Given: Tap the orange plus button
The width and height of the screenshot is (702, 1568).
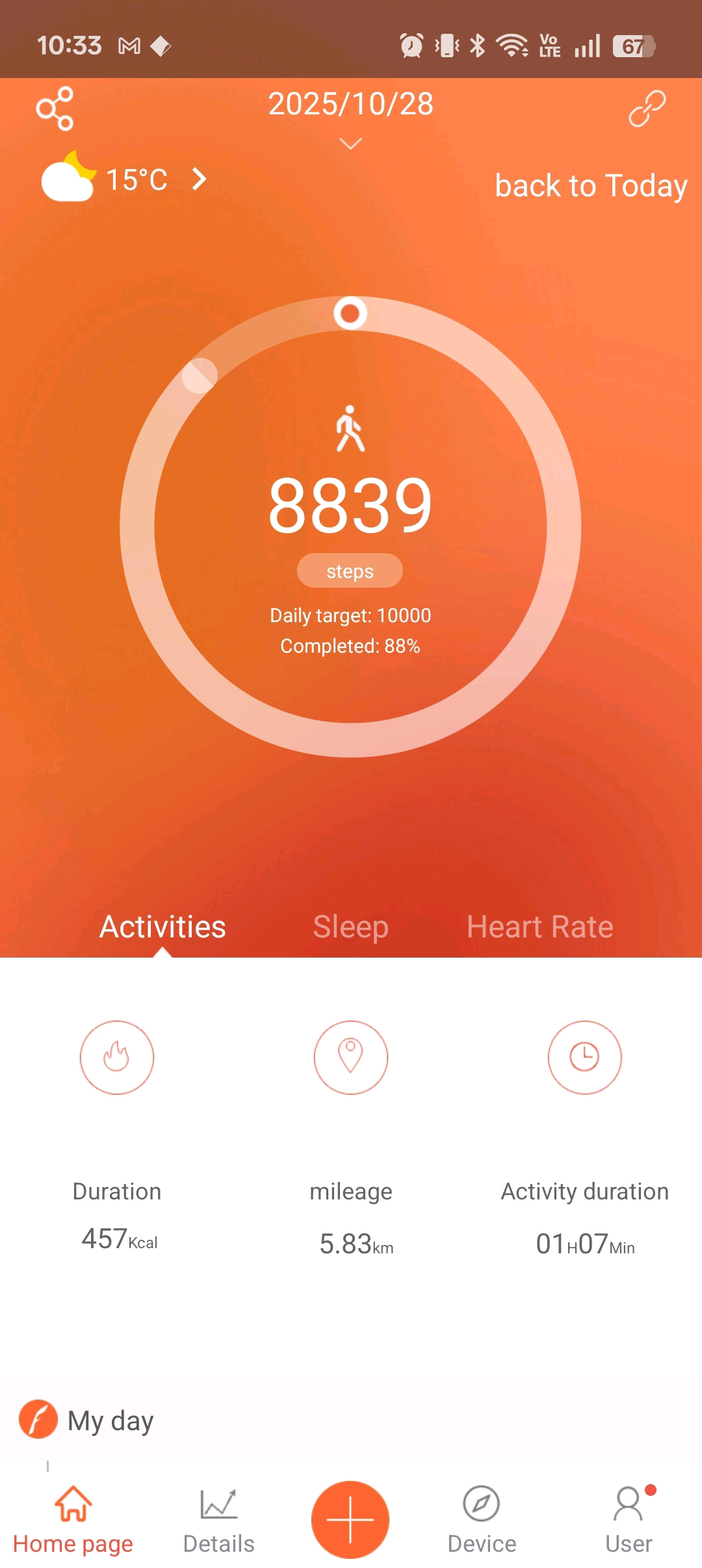Looking at the screenshot, I should coord(350,1519).
